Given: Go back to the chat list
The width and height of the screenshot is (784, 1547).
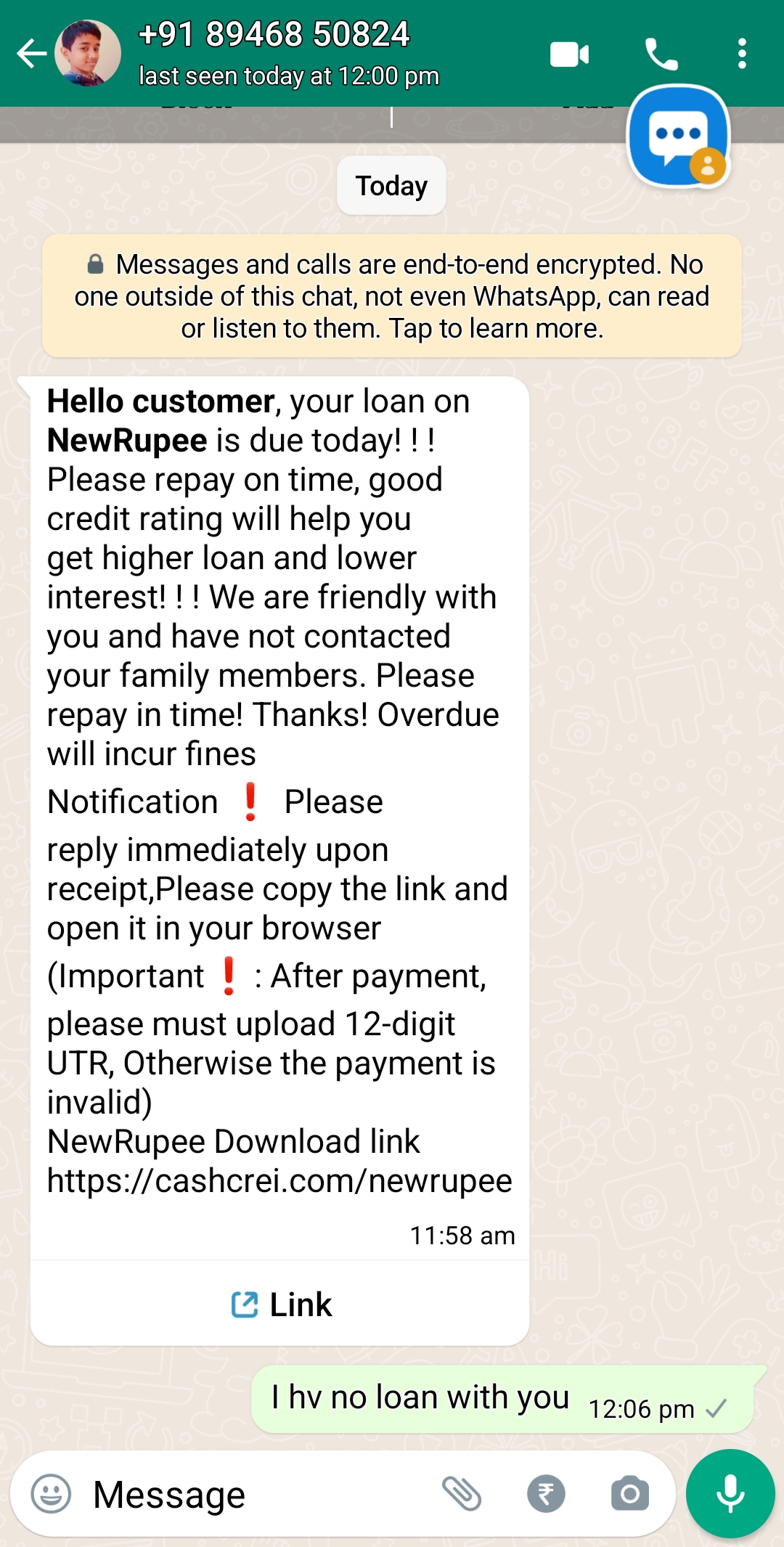Looking at the screenshot, I should (31, 54).
